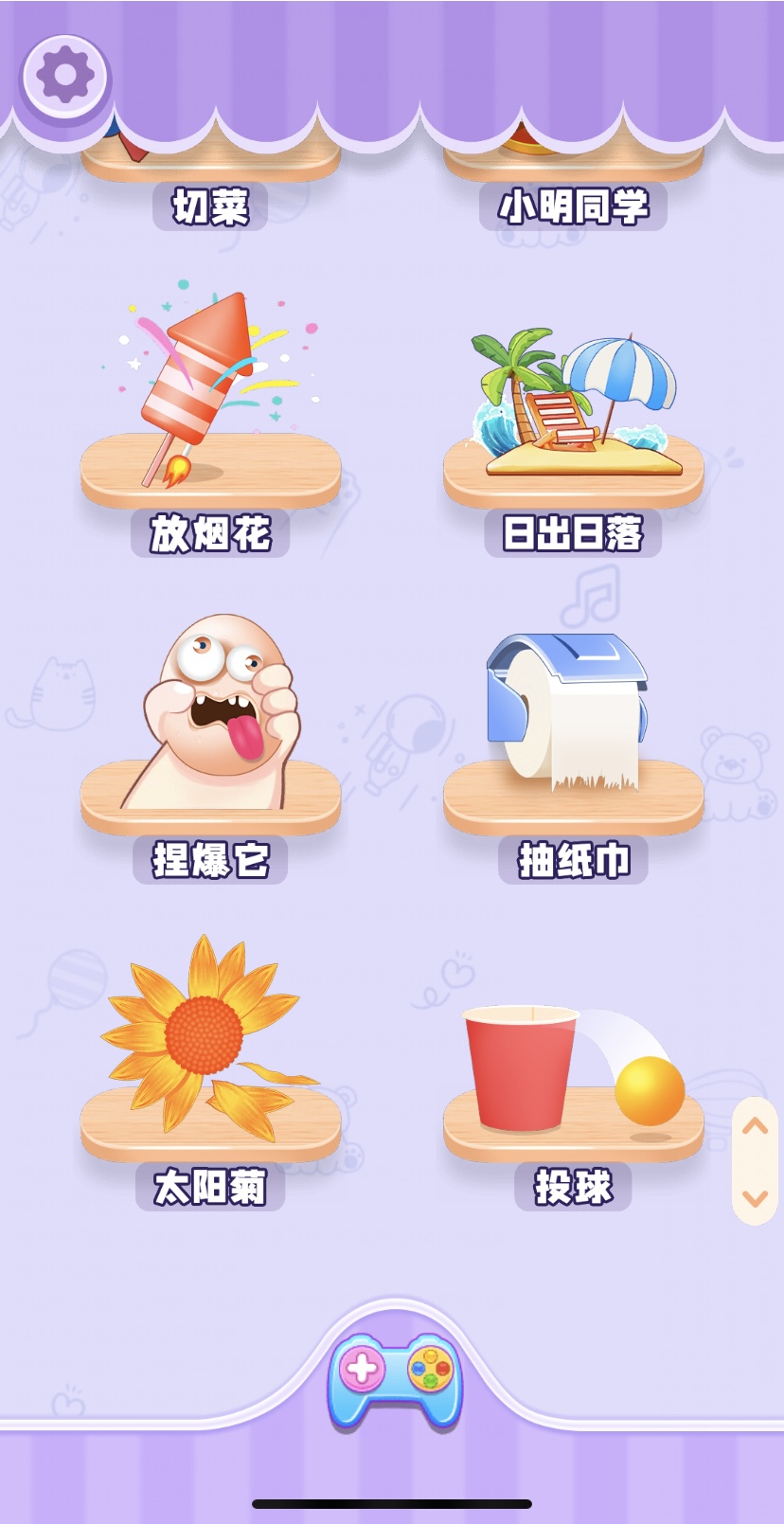
Task: Tap the up arrow on the scroller
Action: [755, 1126]
